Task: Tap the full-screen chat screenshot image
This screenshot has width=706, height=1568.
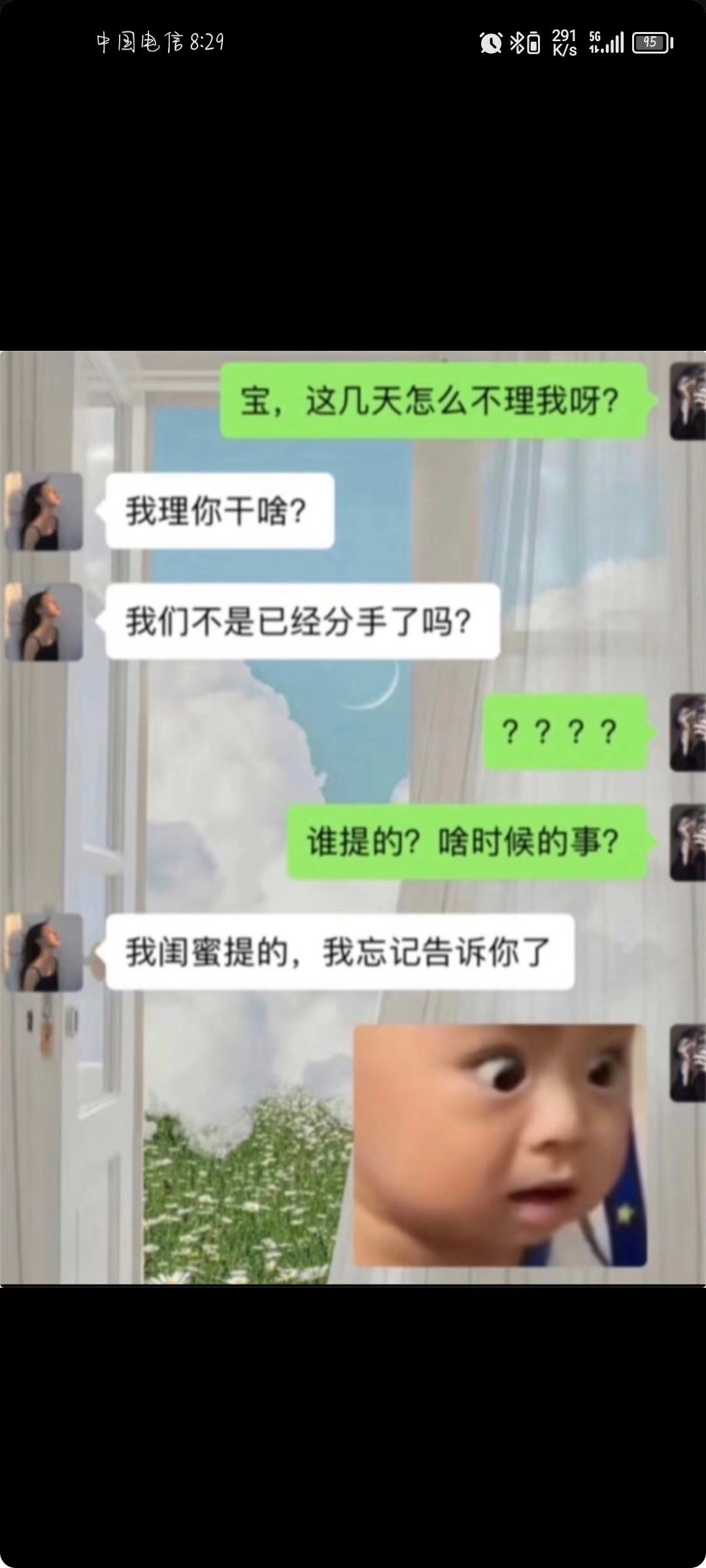Action: (353, 817)
